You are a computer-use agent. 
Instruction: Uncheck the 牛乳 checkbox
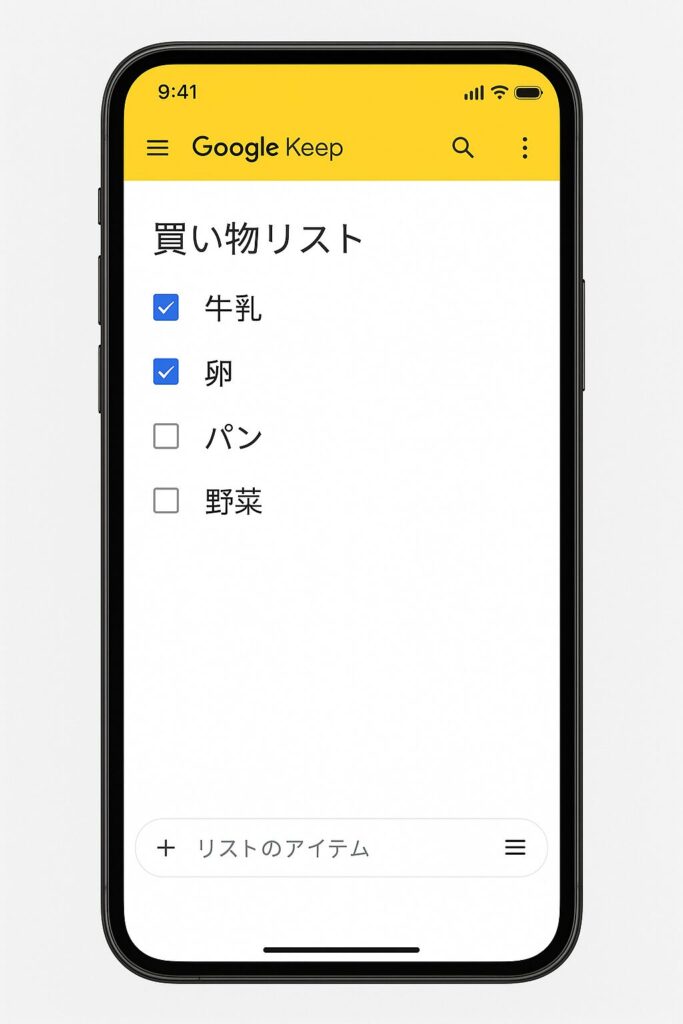point(166,308)
